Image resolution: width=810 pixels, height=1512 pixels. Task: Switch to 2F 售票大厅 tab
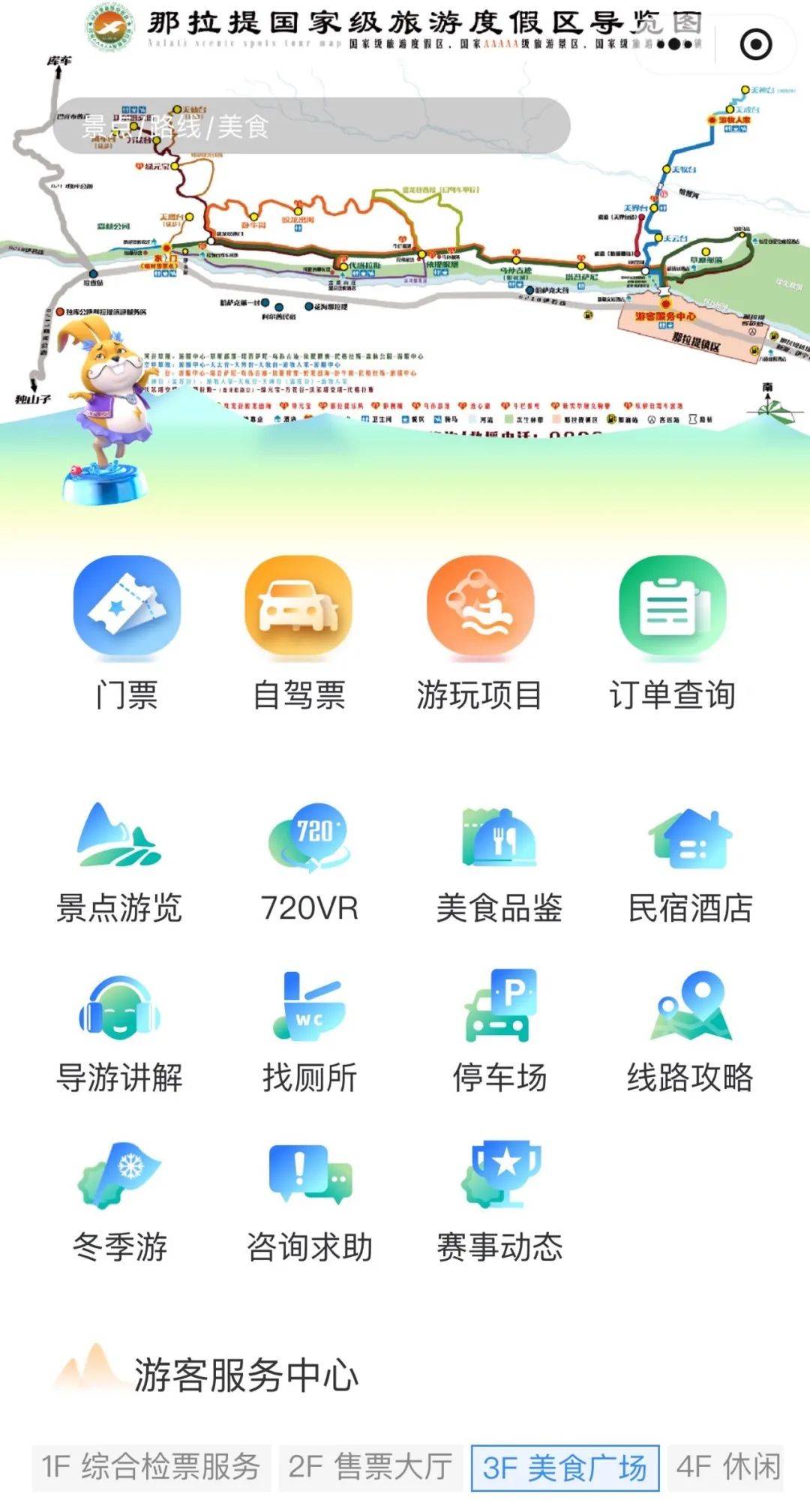click(x=370, y=1466)
